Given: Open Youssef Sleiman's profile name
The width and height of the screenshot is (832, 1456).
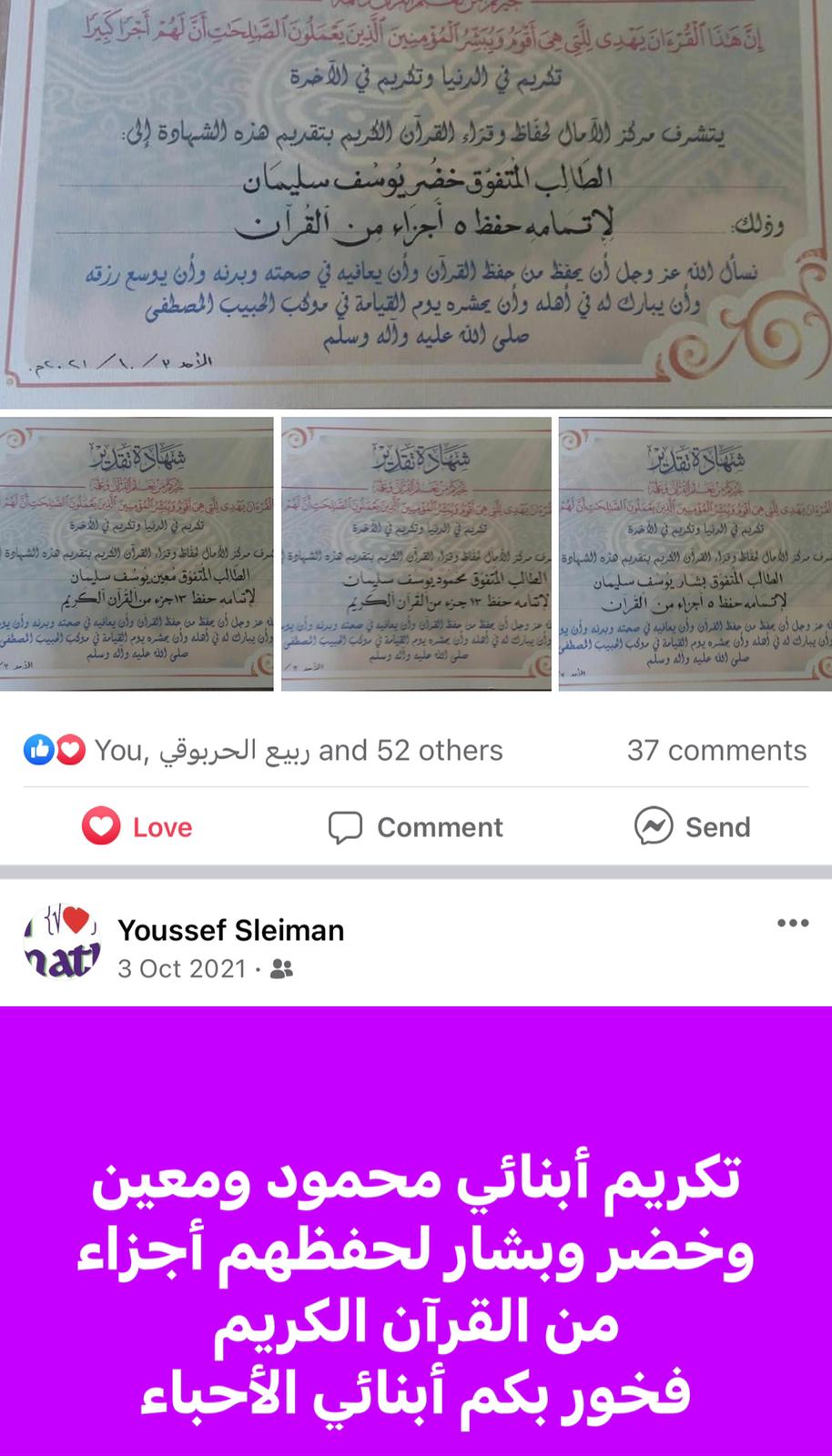Looking at the screenshot, I should (x=231, y=930).
